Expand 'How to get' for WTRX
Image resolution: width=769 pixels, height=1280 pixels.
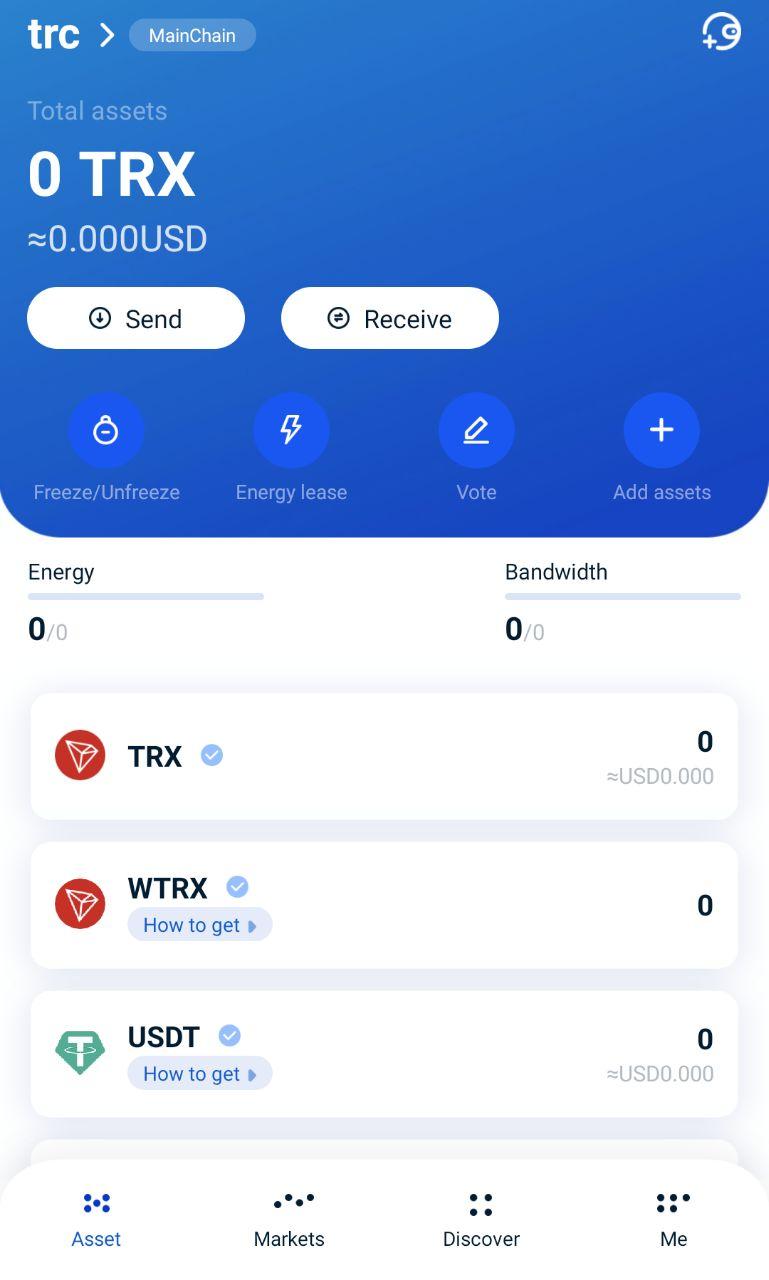[x=199, y=924]
